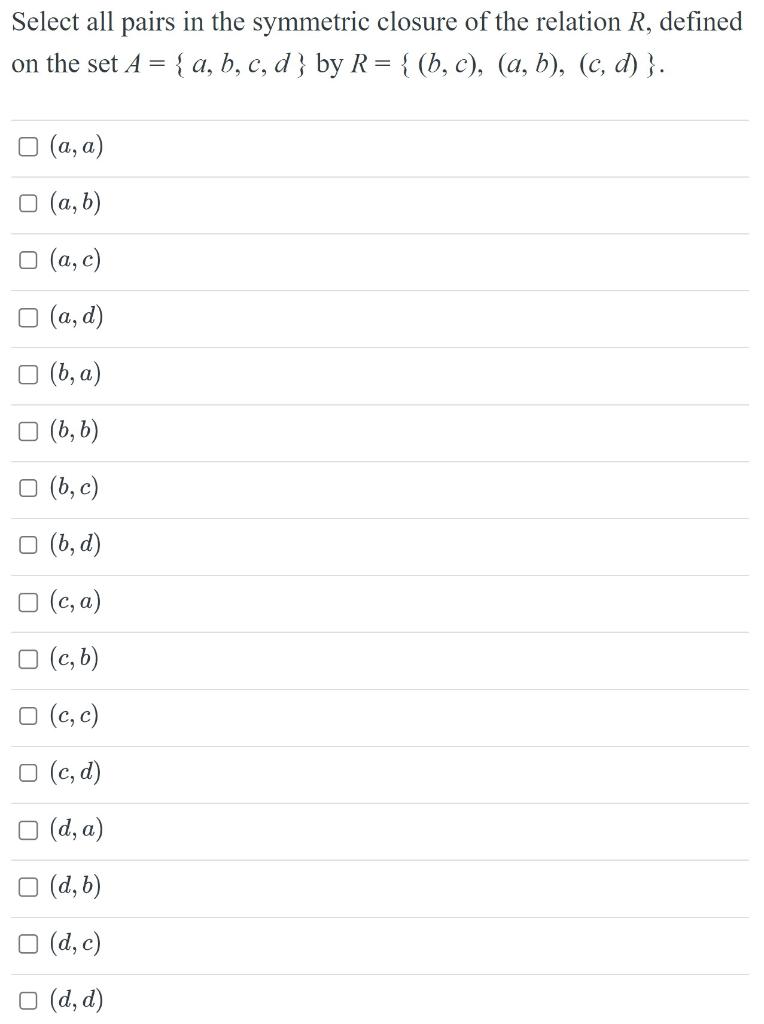Select the pair (b, a)

[27, 375]
